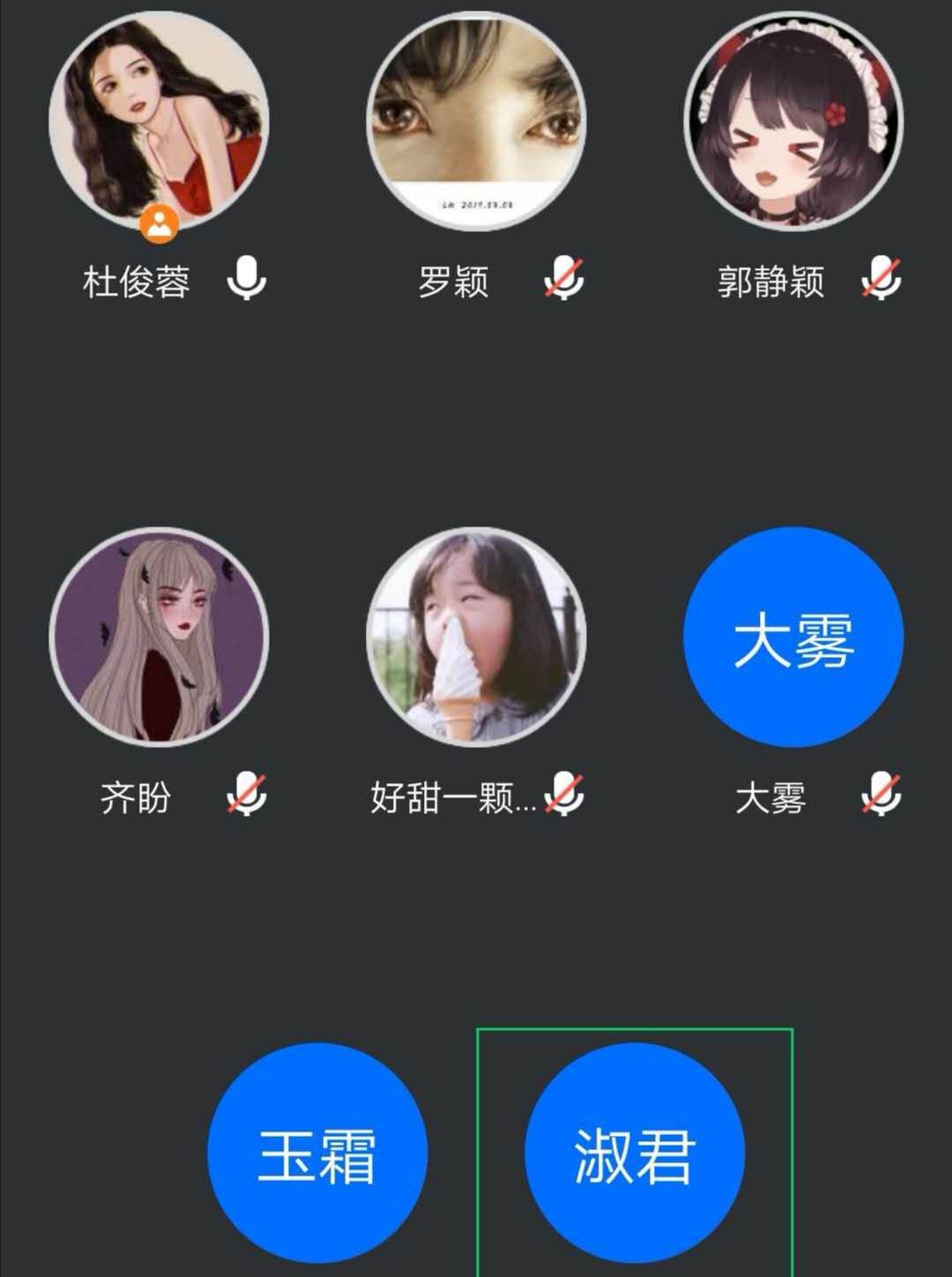952x1277 pixels.
Task: Tap the muted mic next to 罗颖
Action: (x=564, y=280)
